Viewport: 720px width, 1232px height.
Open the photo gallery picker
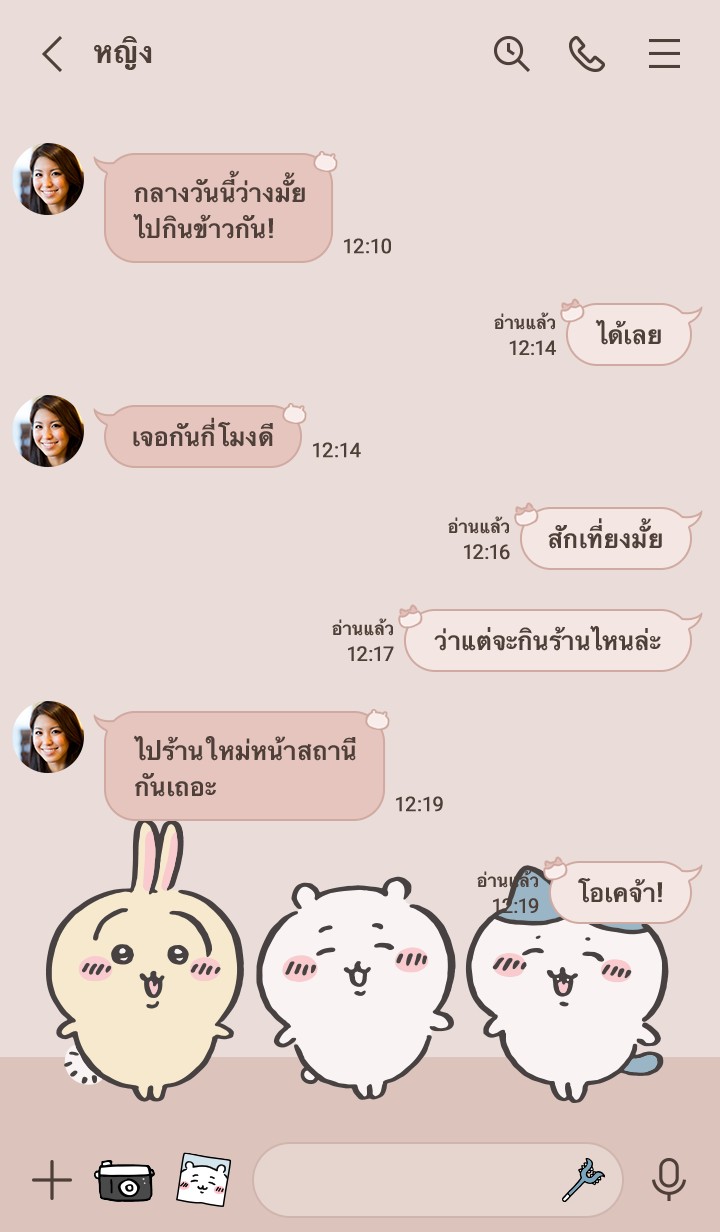pos(204,1180)
